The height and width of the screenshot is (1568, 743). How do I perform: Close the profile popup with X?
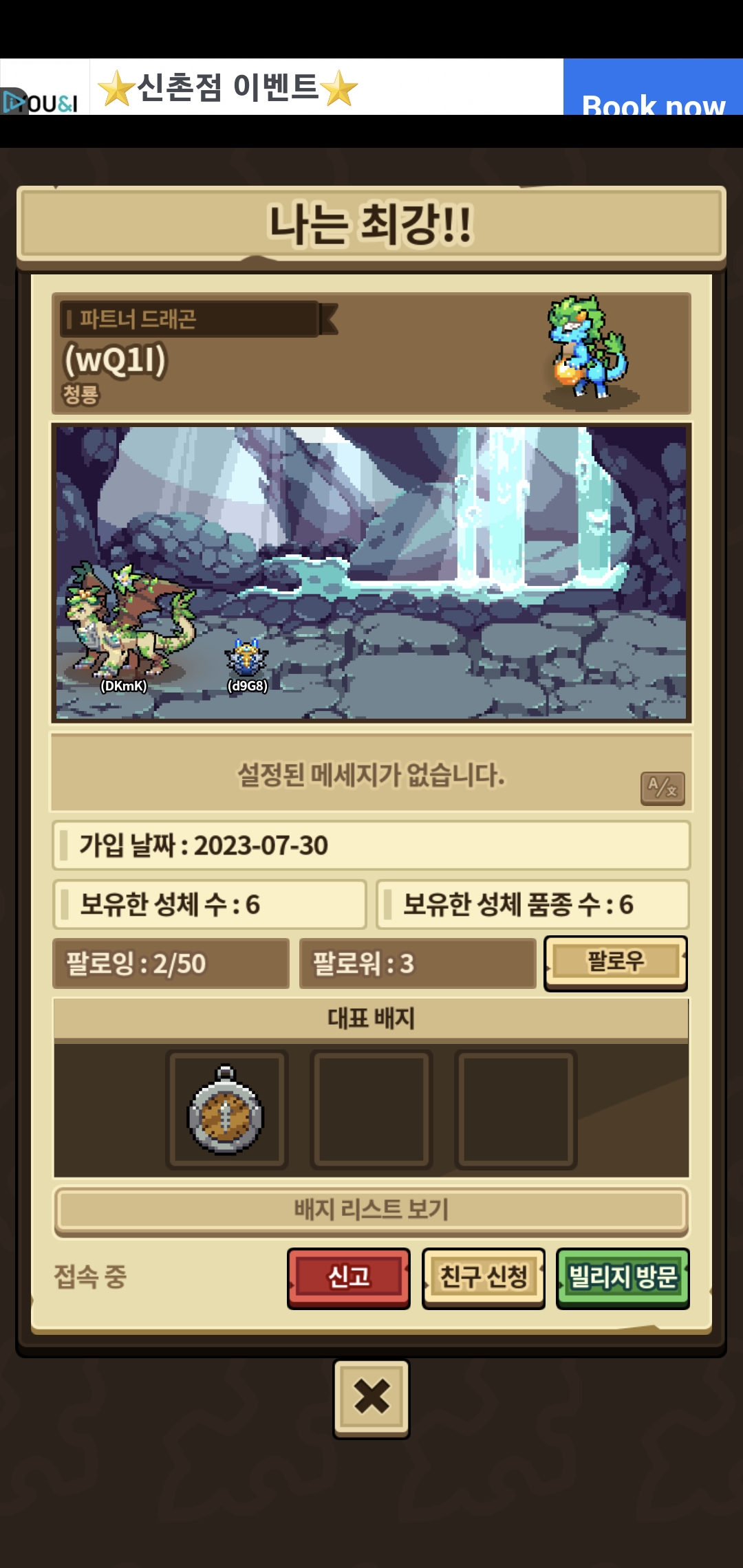(371, 1398)
